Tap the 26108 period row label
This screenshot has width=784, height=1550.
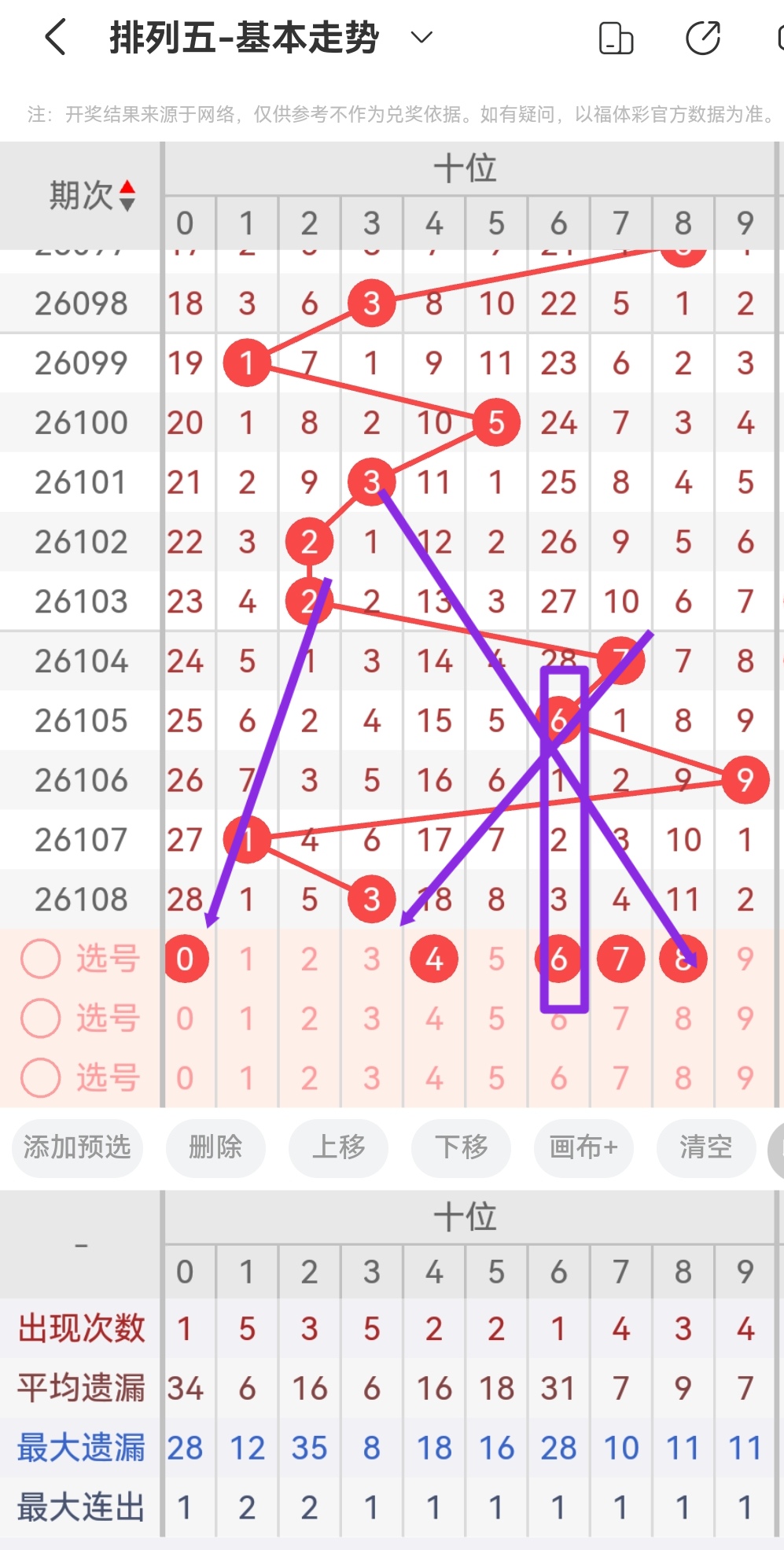coord(81,899)
